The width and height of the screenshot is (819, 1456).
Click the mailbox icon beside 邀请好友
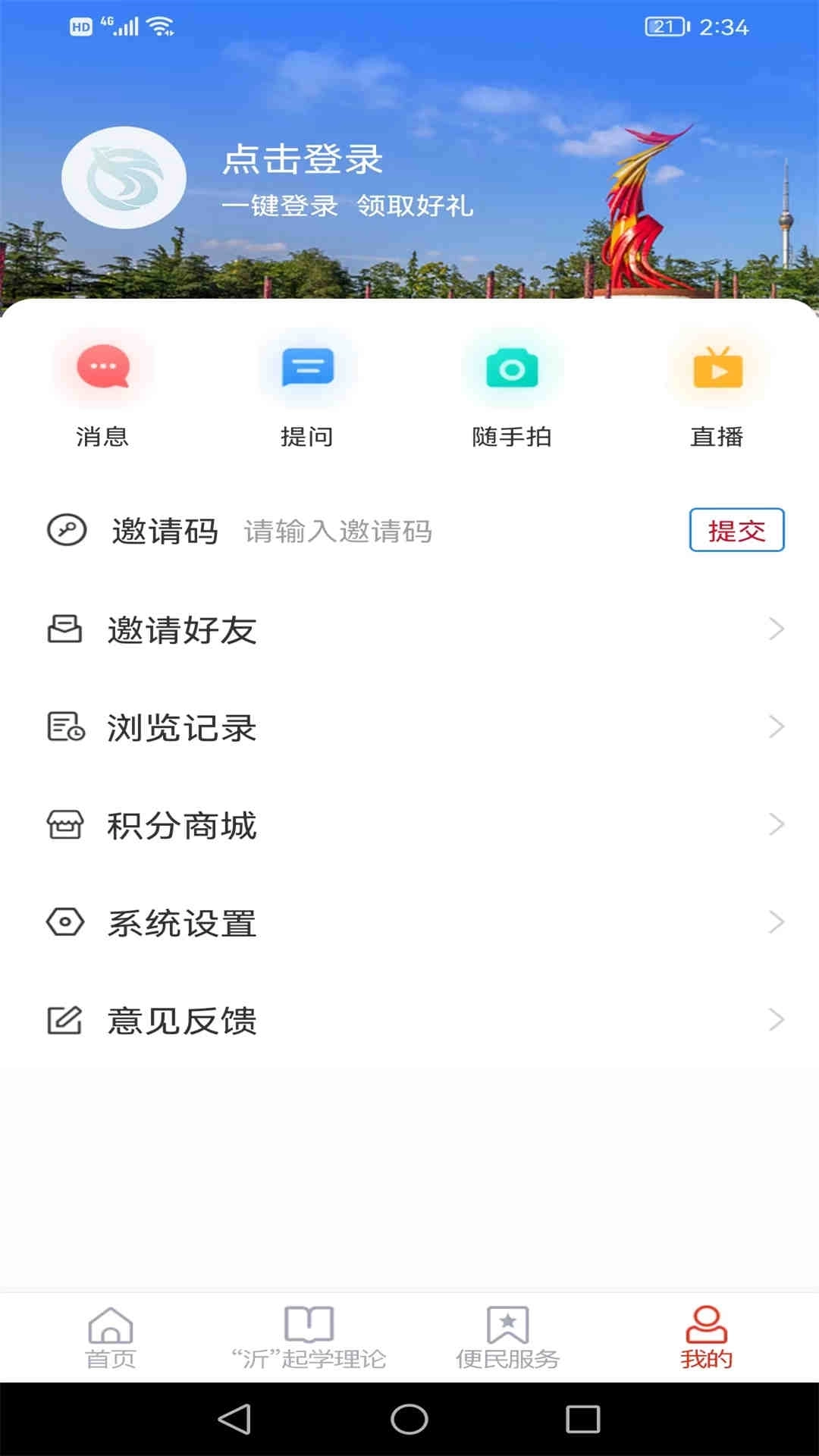coord(67,628)
